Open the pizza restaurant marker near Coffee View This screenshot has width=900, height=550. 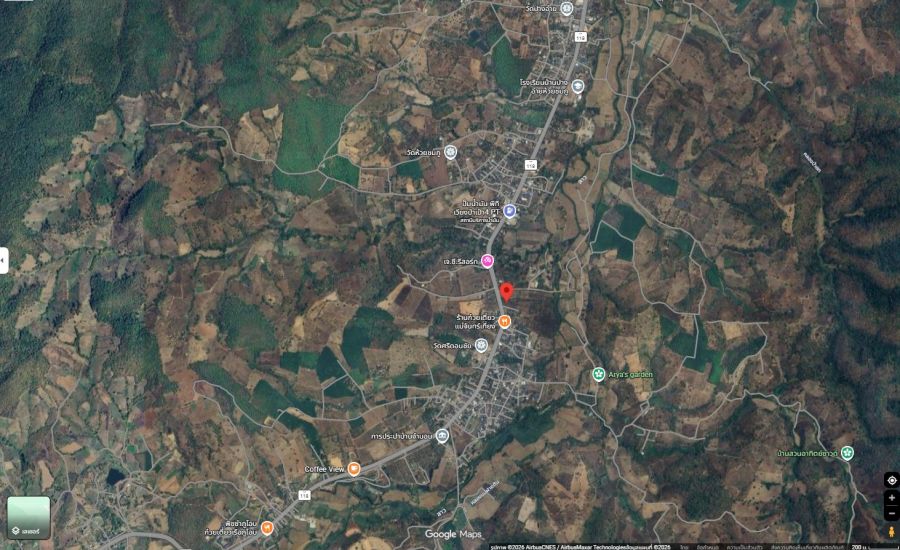coord(267,526)
